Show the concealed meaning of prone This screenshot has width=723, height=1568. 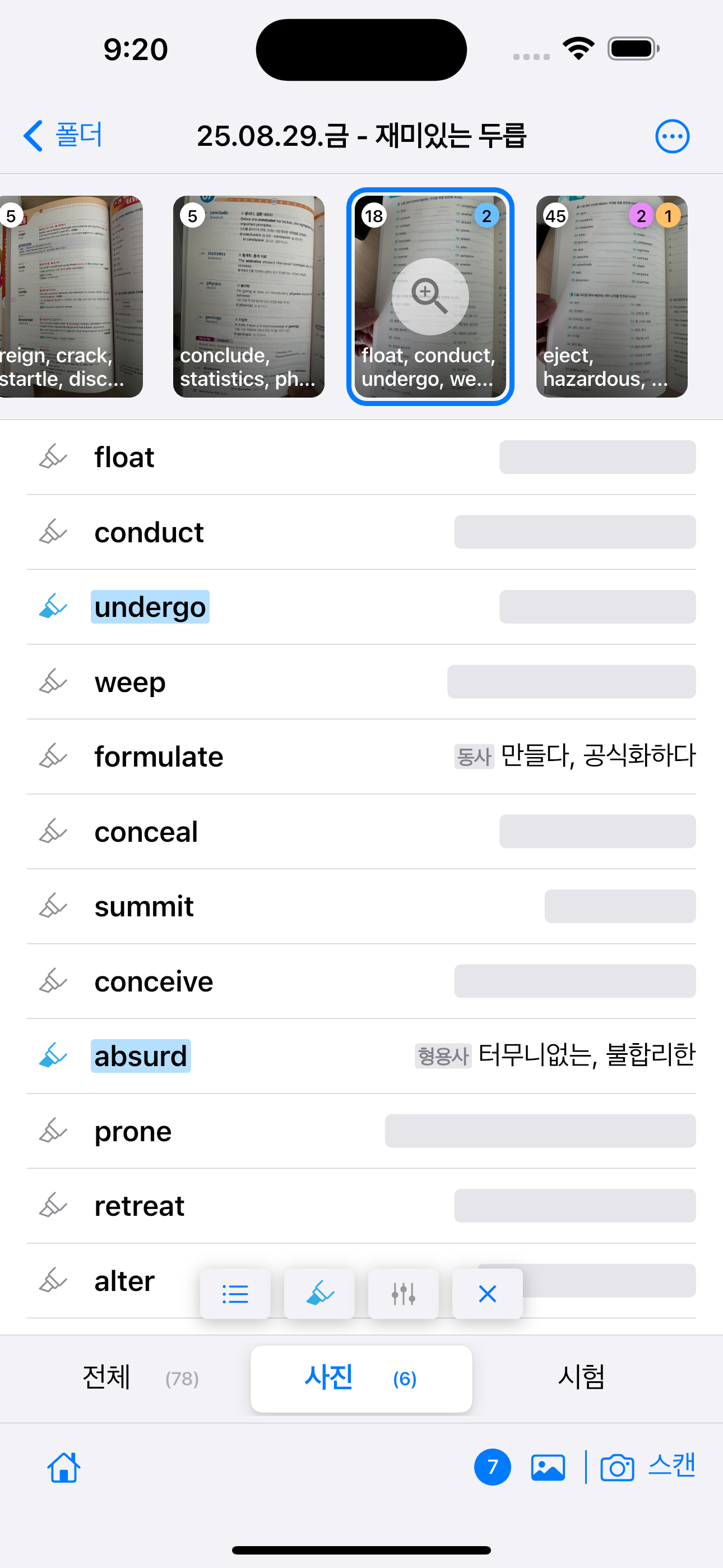pos(539,1131)
